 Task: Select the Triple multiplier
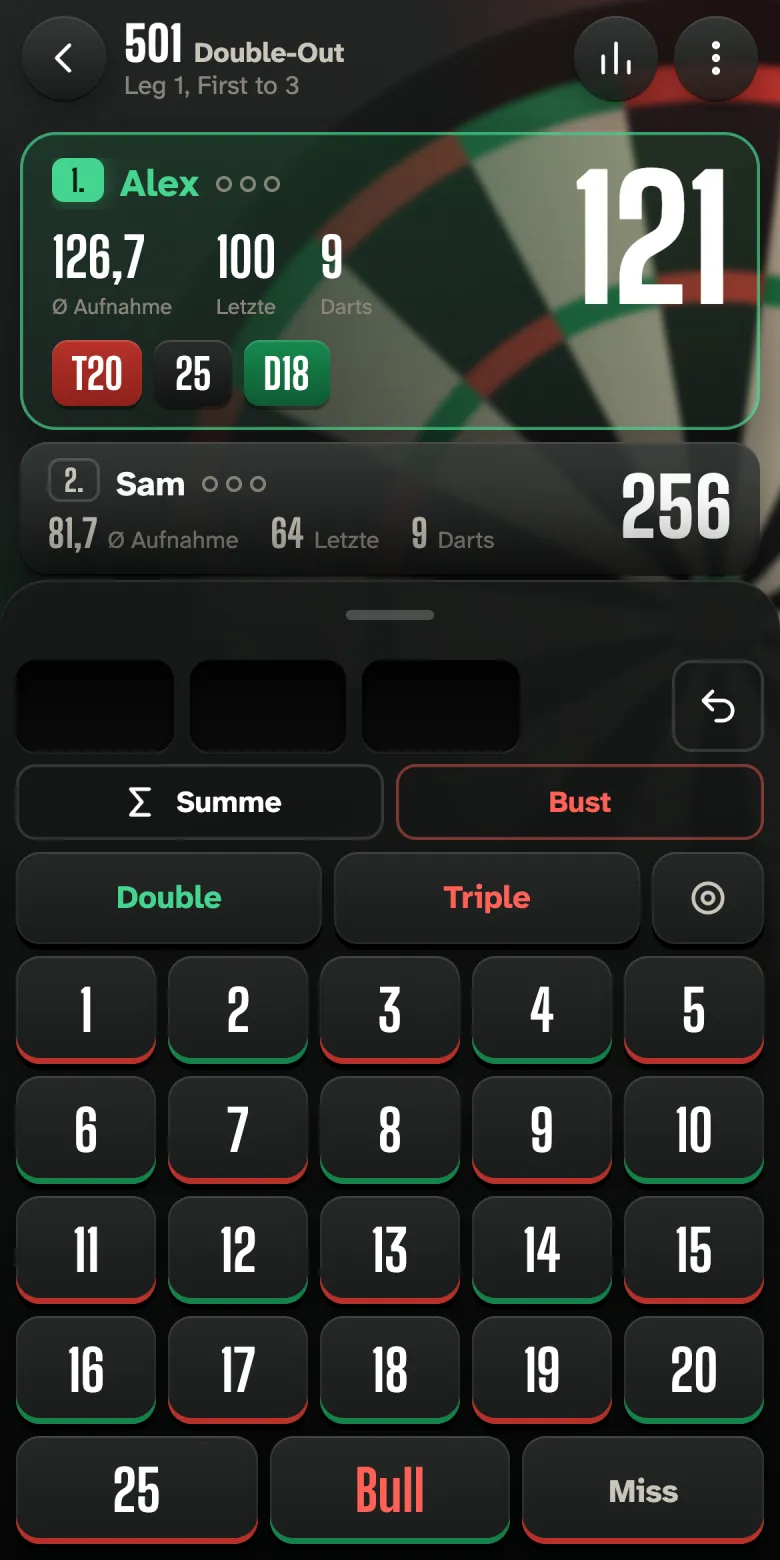pyautogui.click(x=487, y=897)
